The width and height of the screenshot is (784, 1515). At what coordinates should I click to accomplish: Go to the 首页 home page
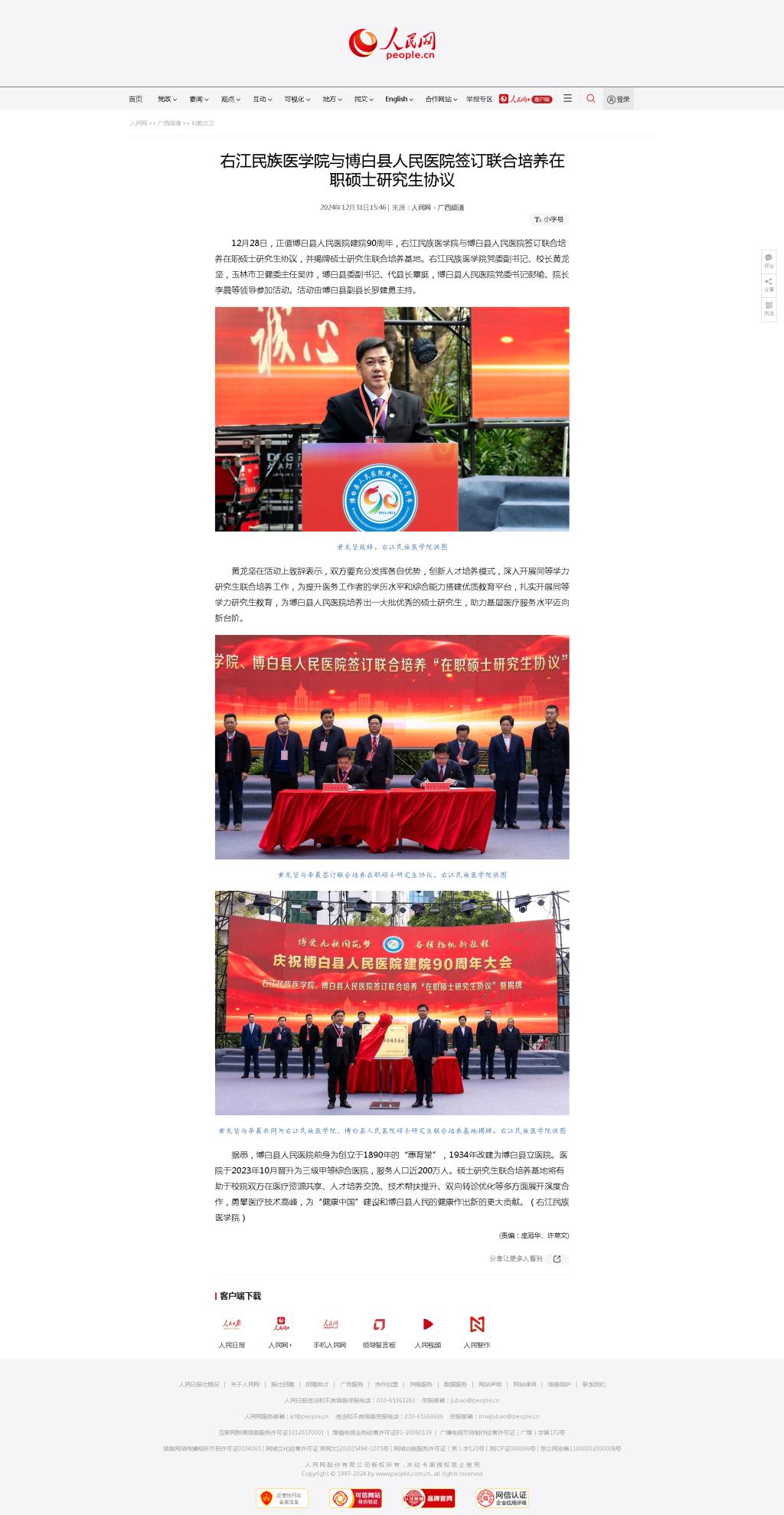136,100
